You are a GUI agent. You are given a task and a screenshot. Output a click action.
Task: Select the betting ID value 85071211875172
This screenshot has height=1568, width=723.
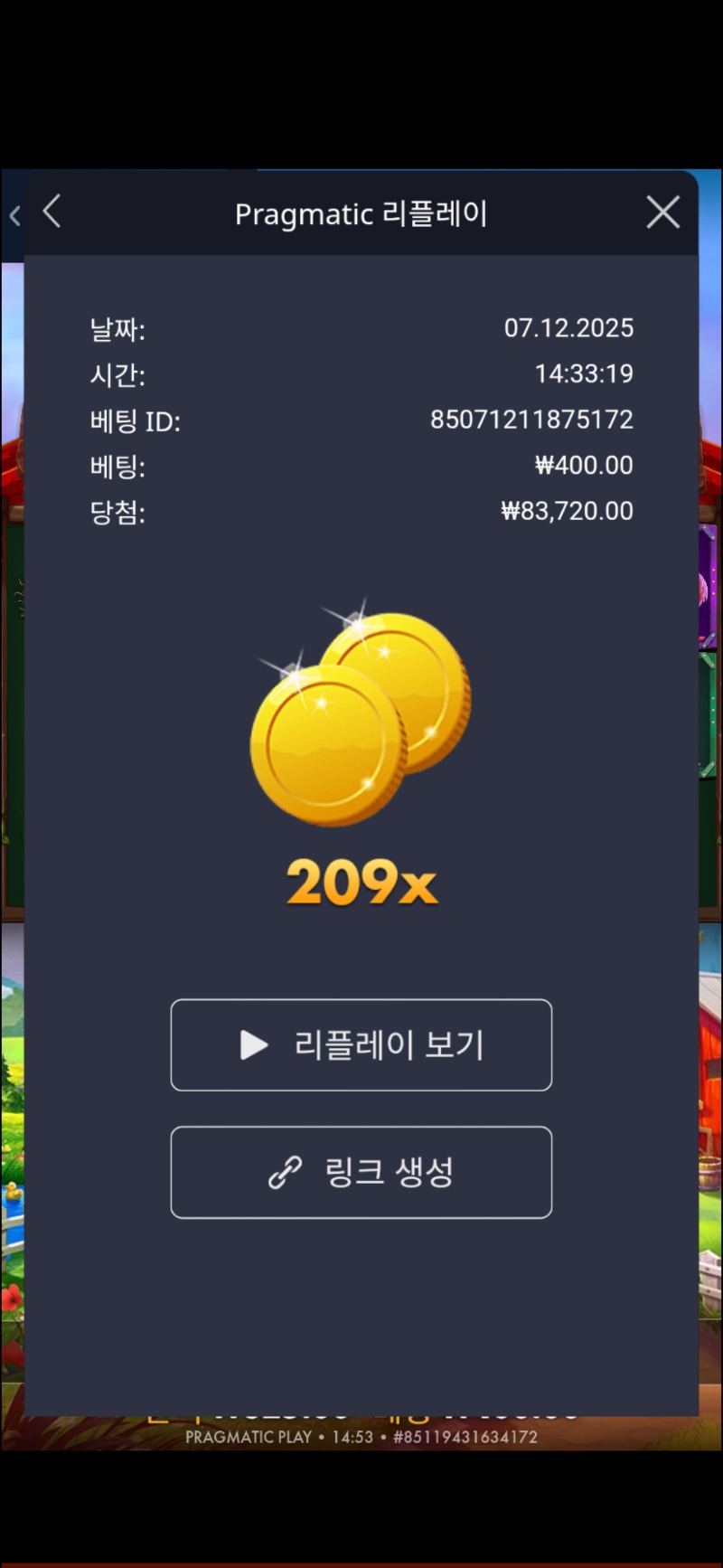(531, 420)
